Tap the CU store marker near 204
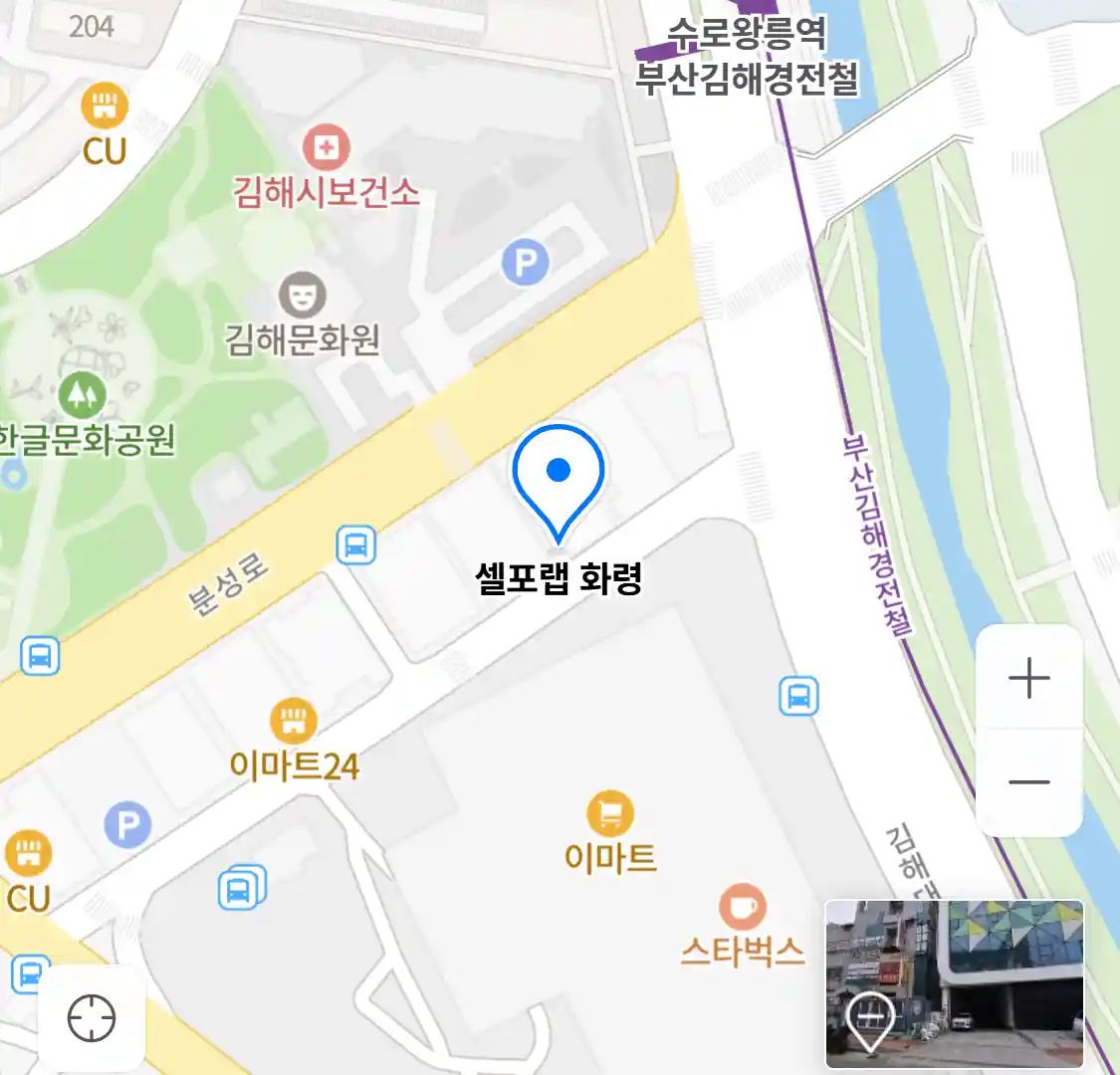The image size is (1120, 1075). pyautogui.click(x=105, y=105)
